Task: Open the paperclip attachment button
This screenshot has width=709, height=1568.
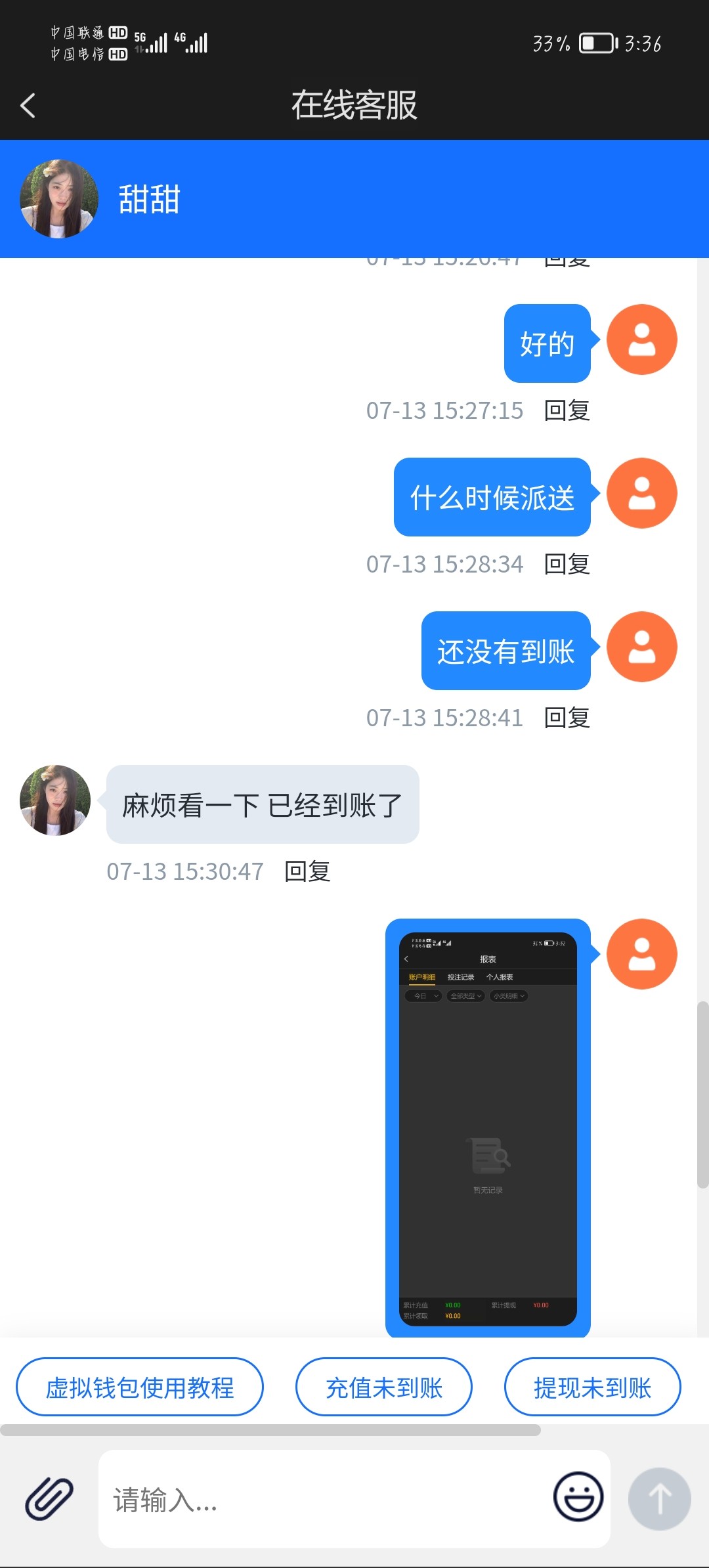Action: coord(49,1499)
